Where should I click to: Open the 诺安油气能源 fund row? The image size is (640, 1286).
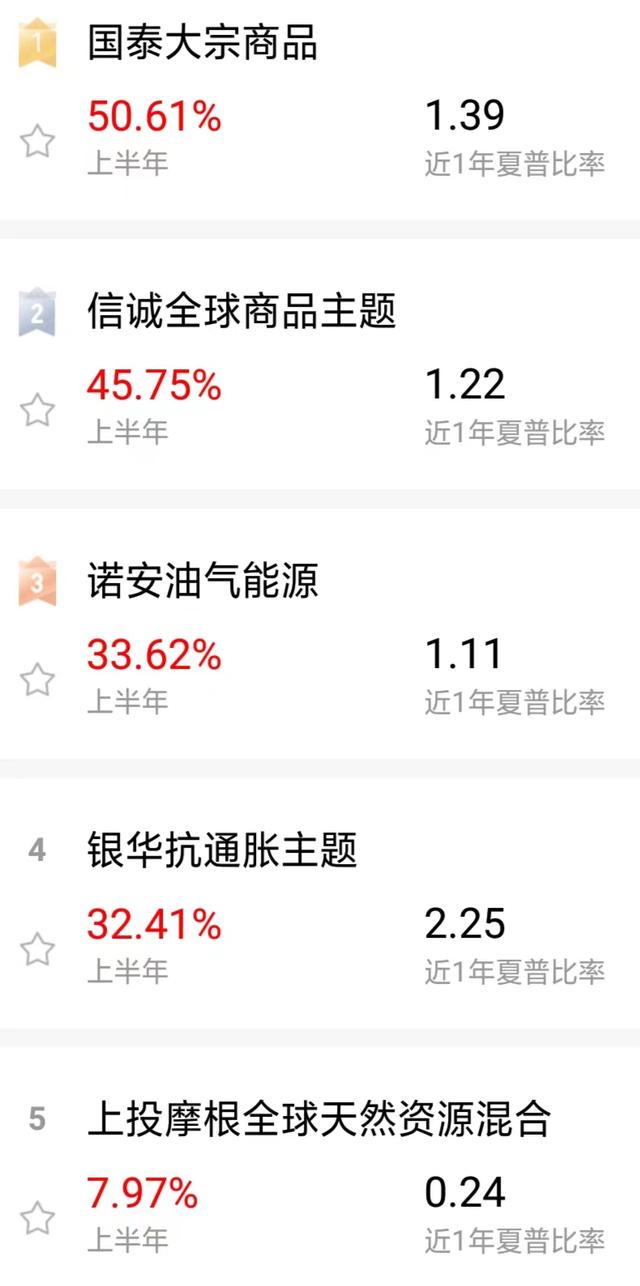click(320, 634)
